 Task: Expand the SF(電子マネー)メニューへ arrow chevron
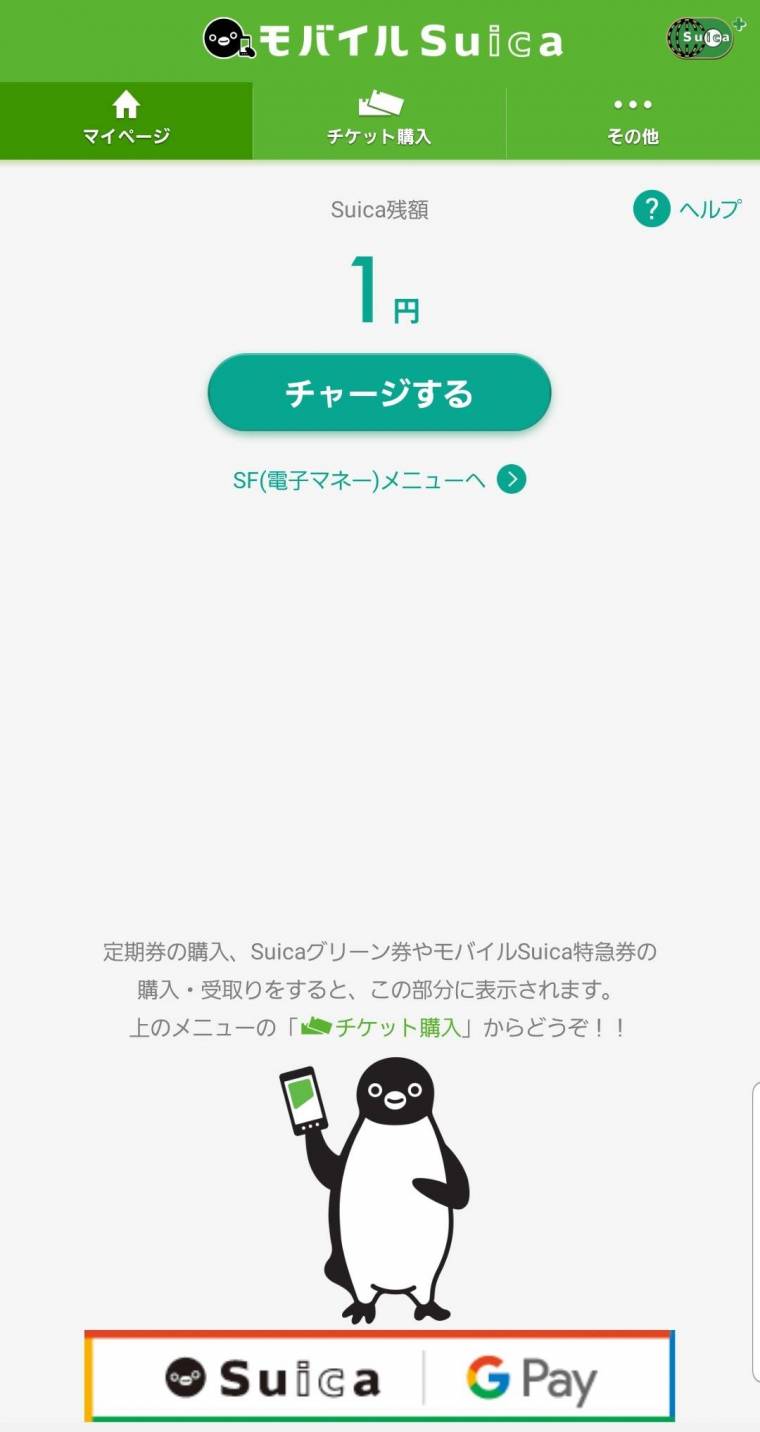(x=511, y=479)
